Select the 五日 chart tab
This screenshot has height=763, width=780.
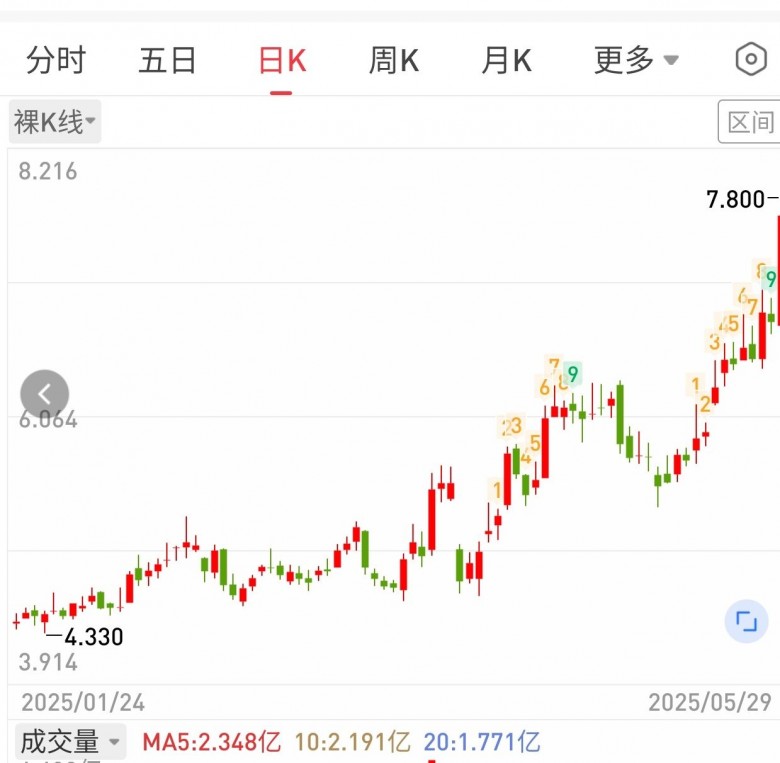pos(168,61)
